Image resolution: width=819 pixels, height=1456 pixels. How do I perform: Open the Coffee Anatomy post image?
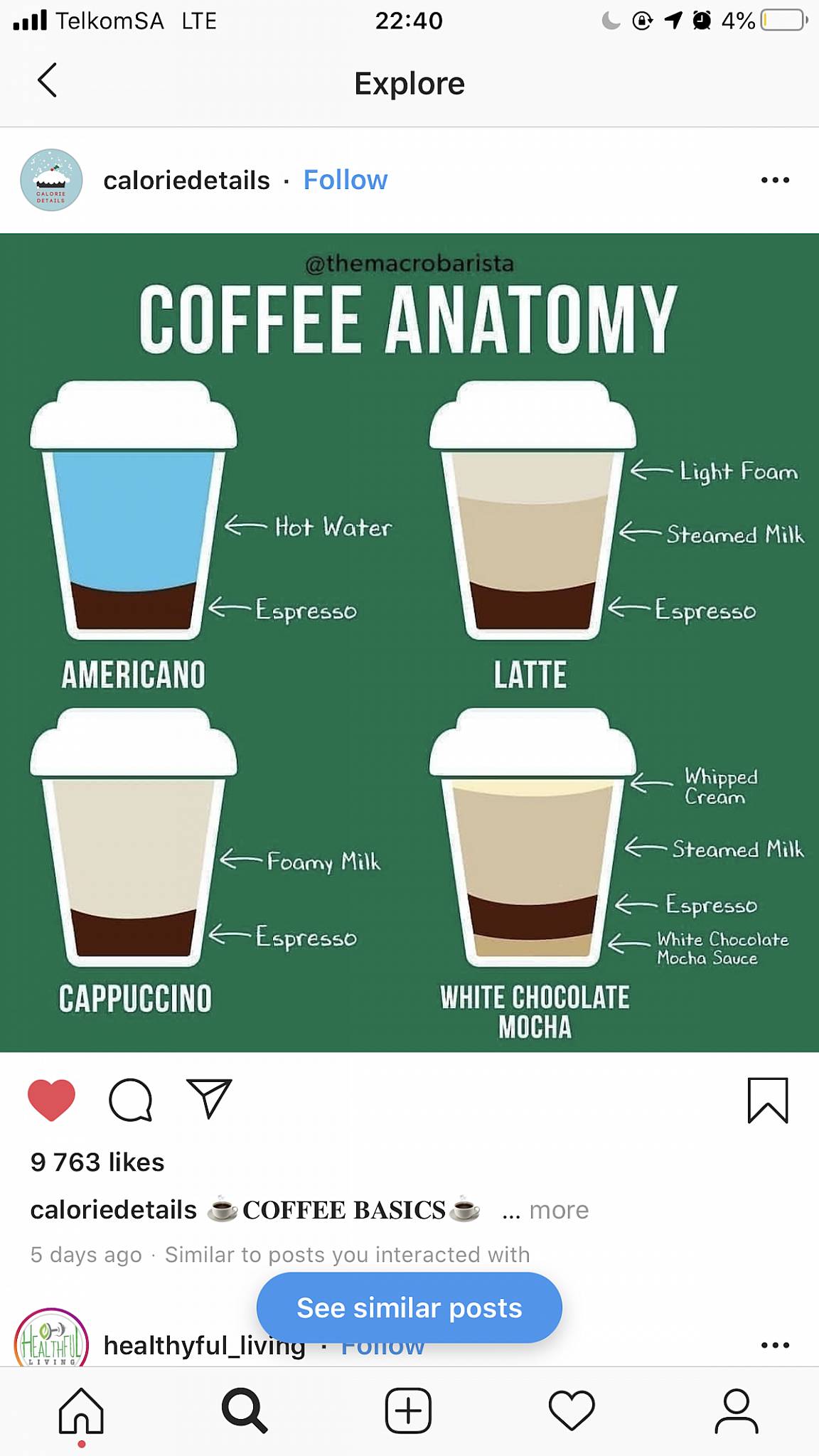[409, 643]
